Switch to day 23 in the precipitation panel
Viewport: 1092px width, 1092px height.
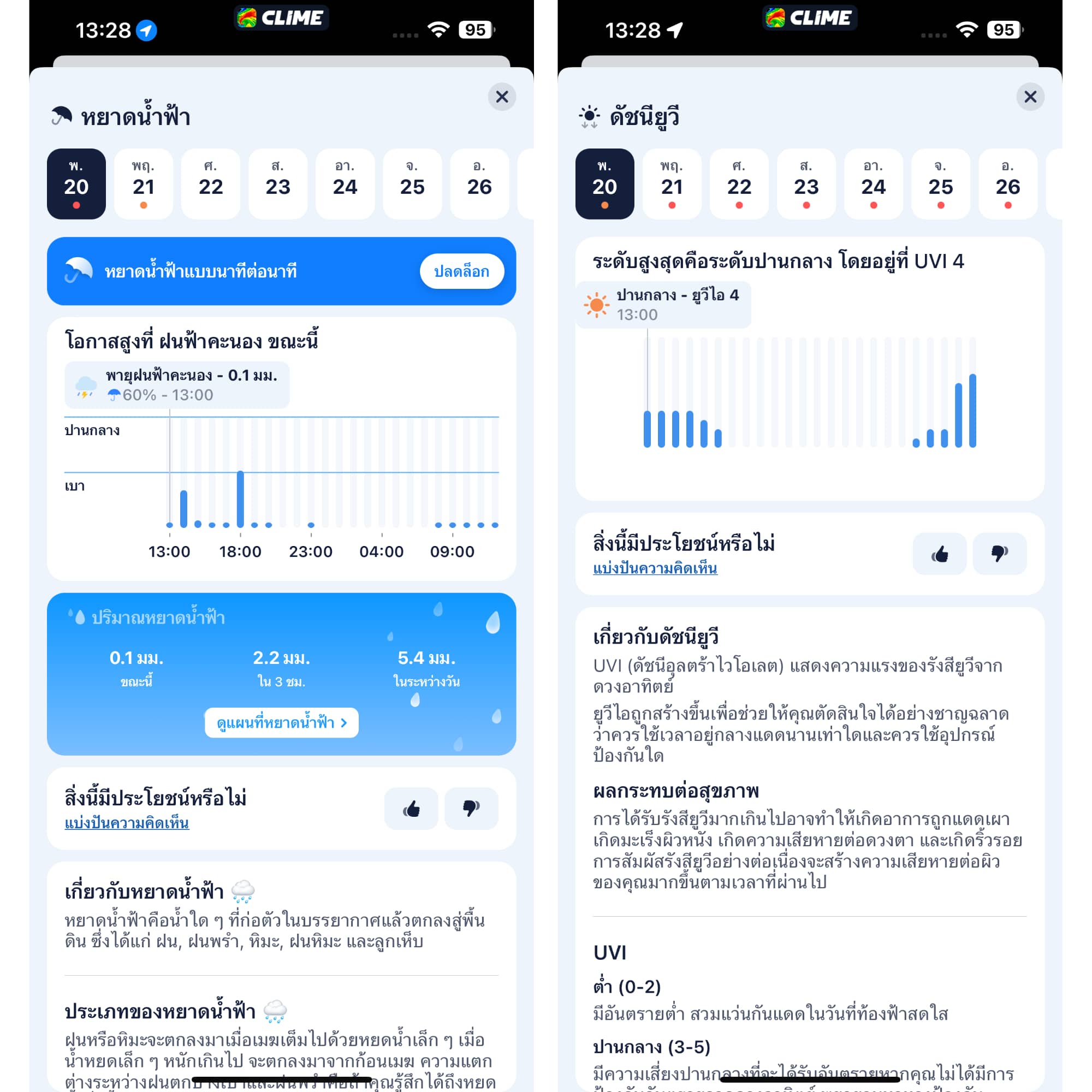pos(277,183)
